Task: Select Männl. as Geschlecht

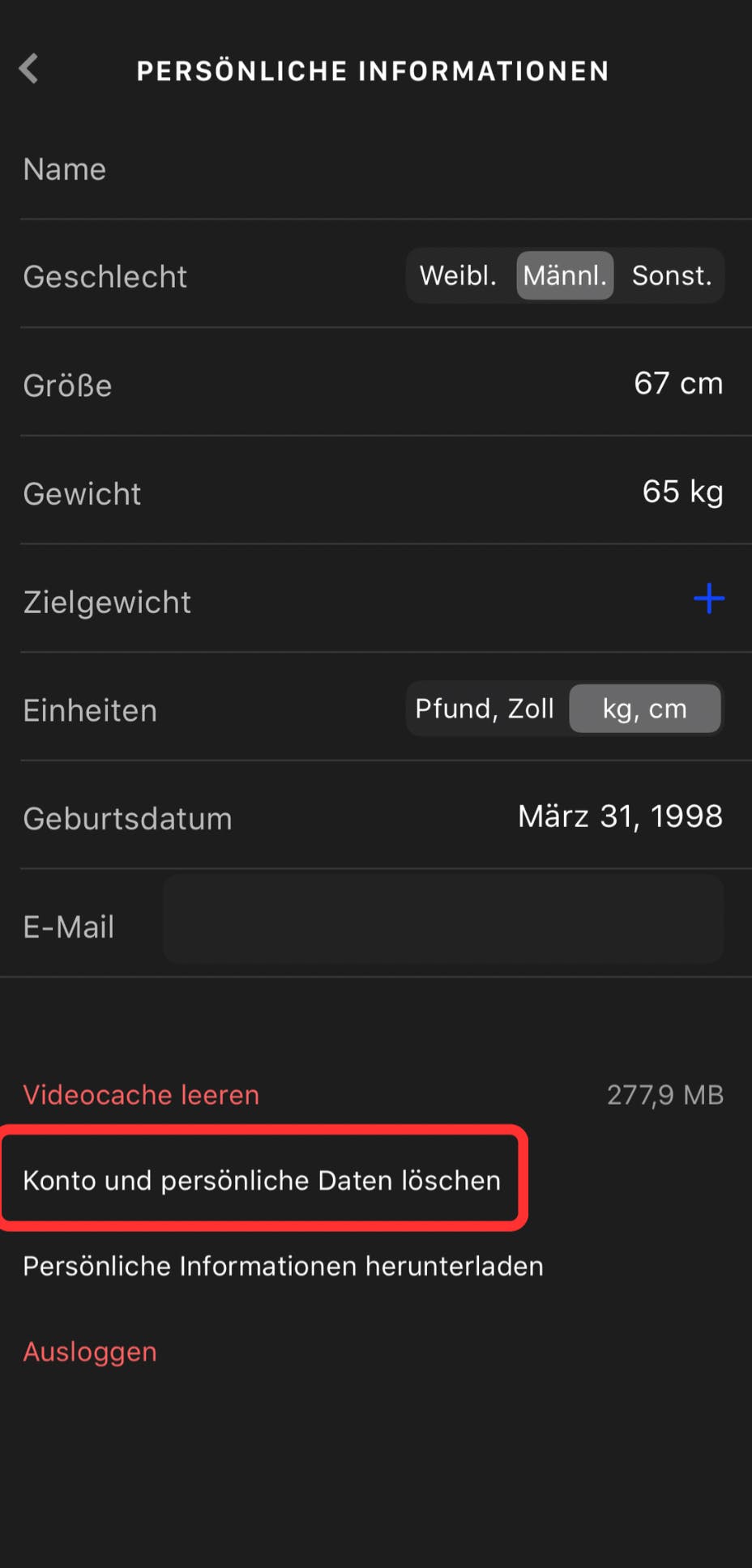Action: click(x=565, y=276)
